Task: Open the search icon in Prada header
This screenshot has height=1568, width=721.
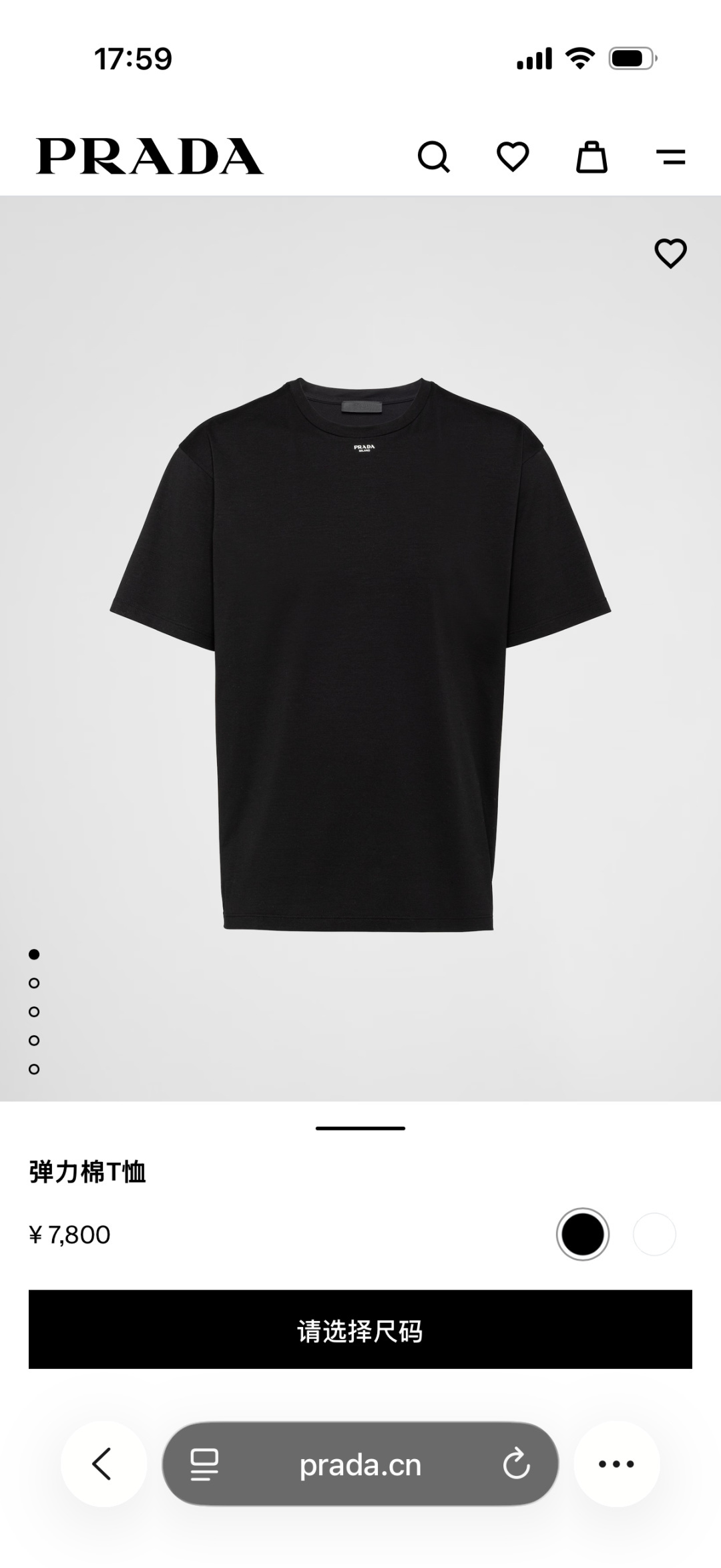Action: (x=434, y=158)
